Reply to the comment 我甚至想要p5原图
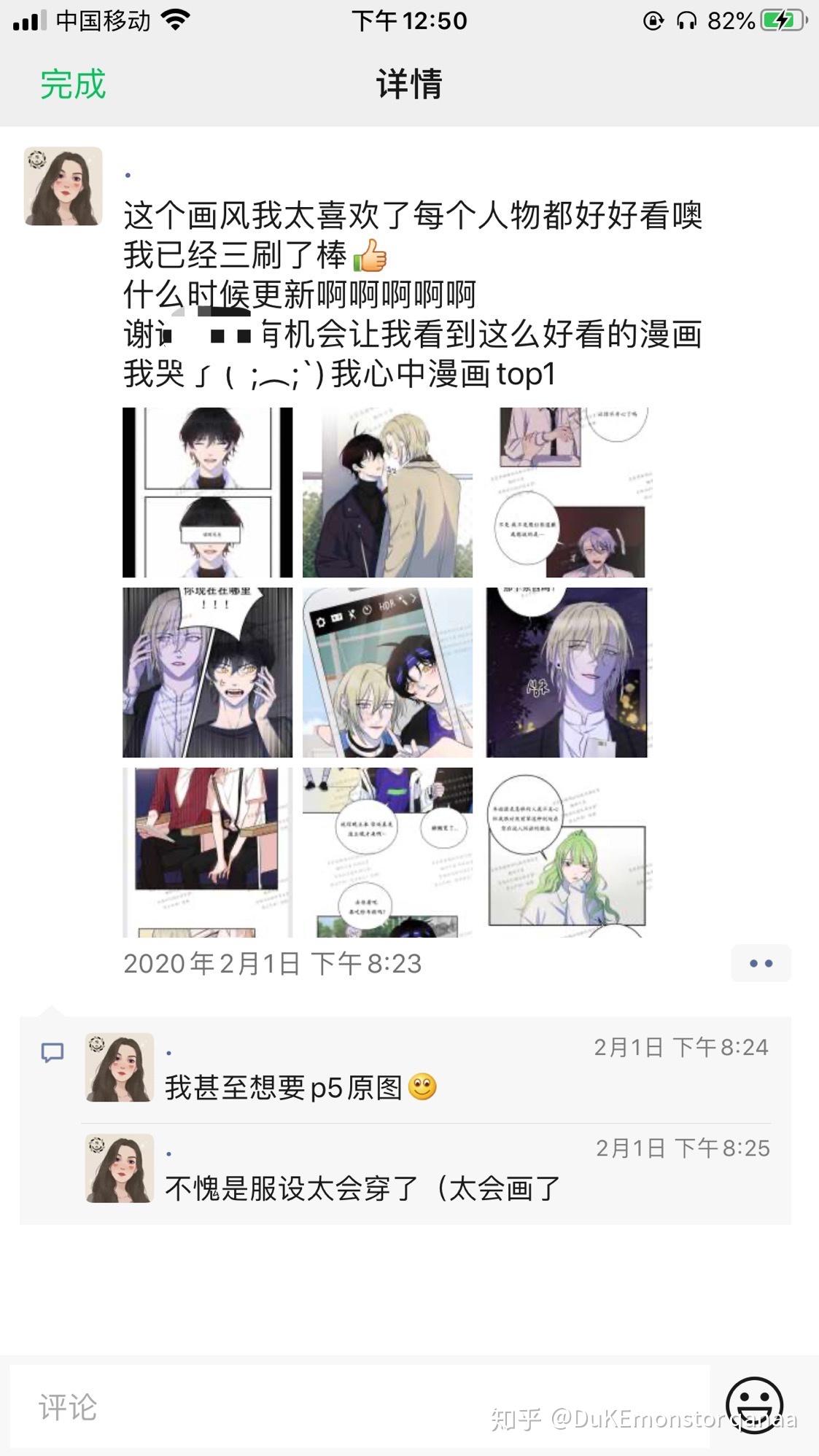This screenshot has width=819, height=1456. tap(284, 1088)
